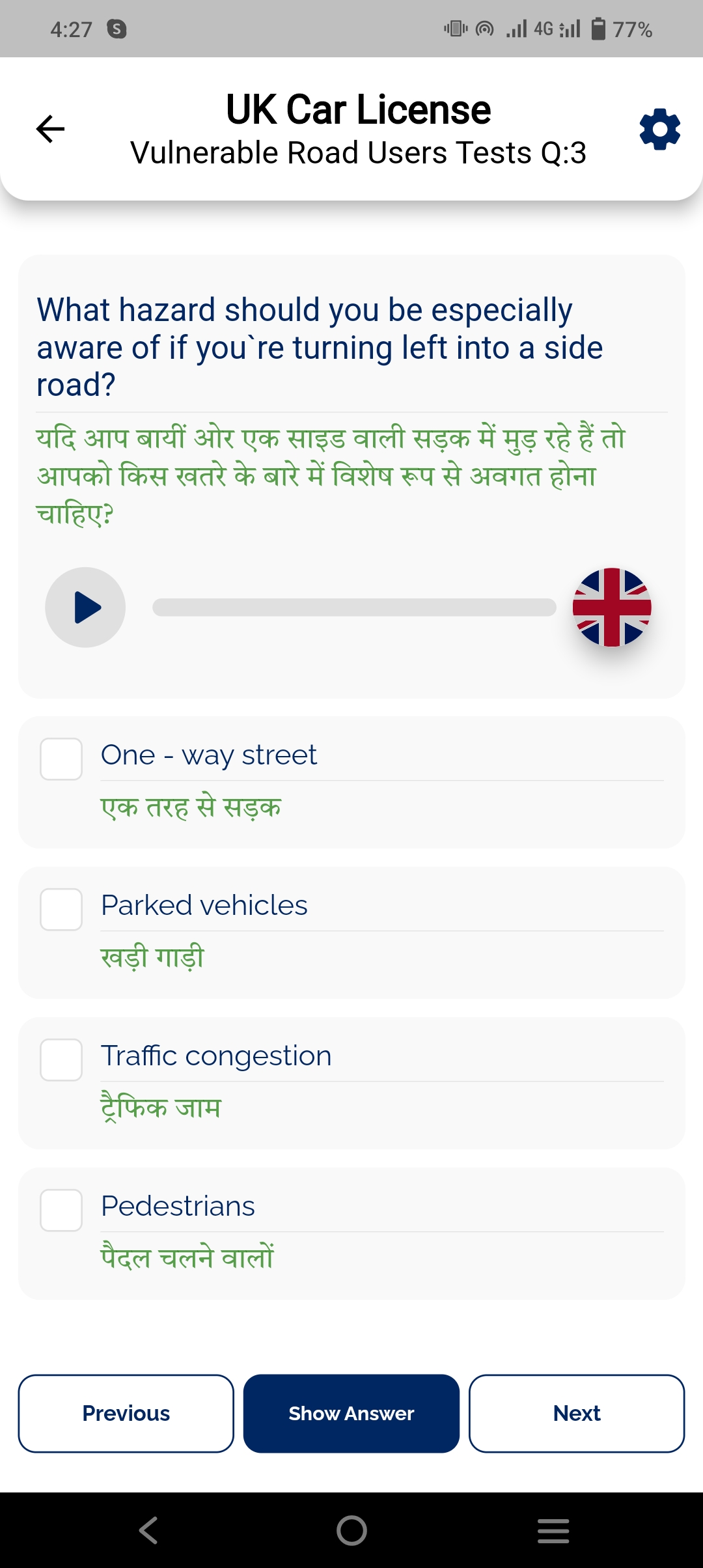Go to the home screen
Image resolution: width=703 pixels, height=1568 pixels.
(351, 1530)
